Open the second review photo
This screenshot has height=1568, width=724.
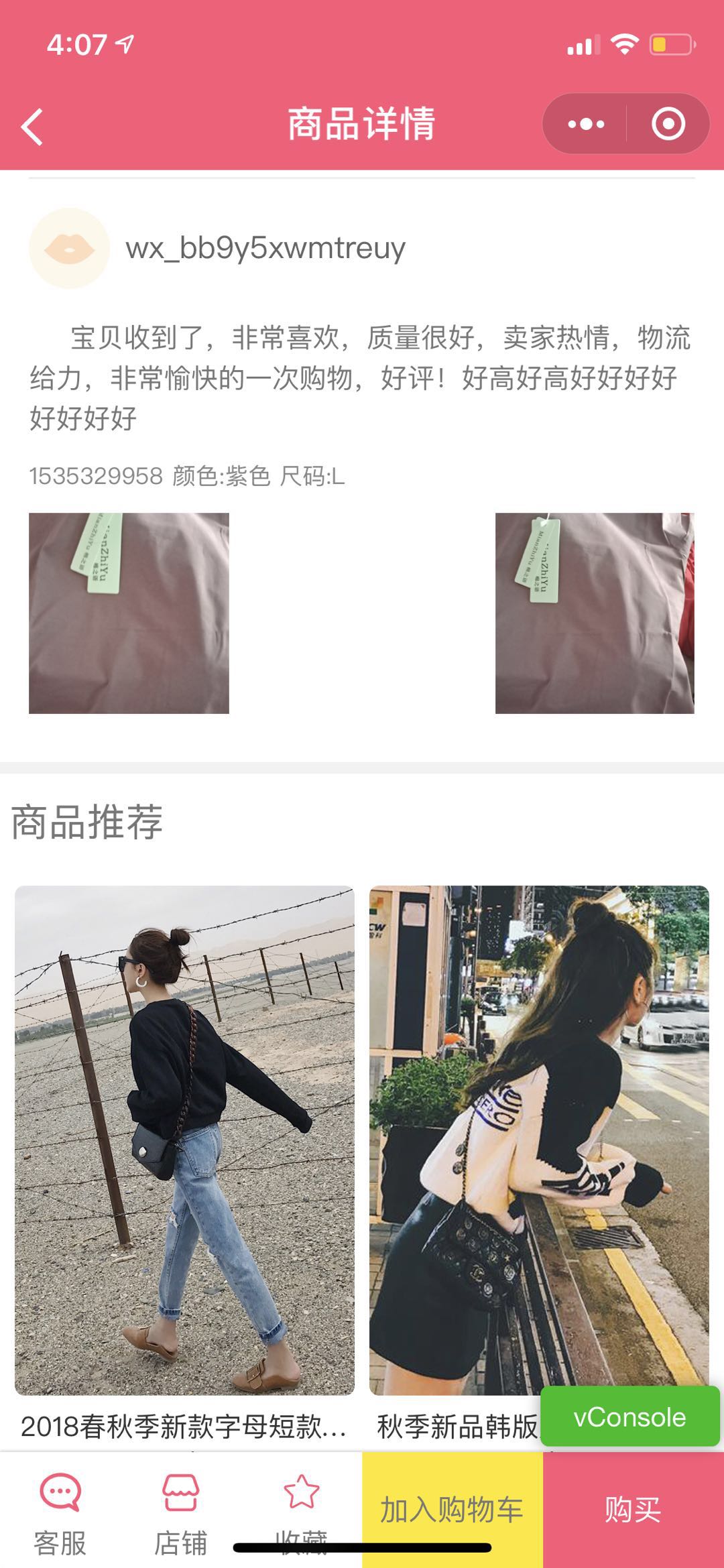[x=595, y=613]
